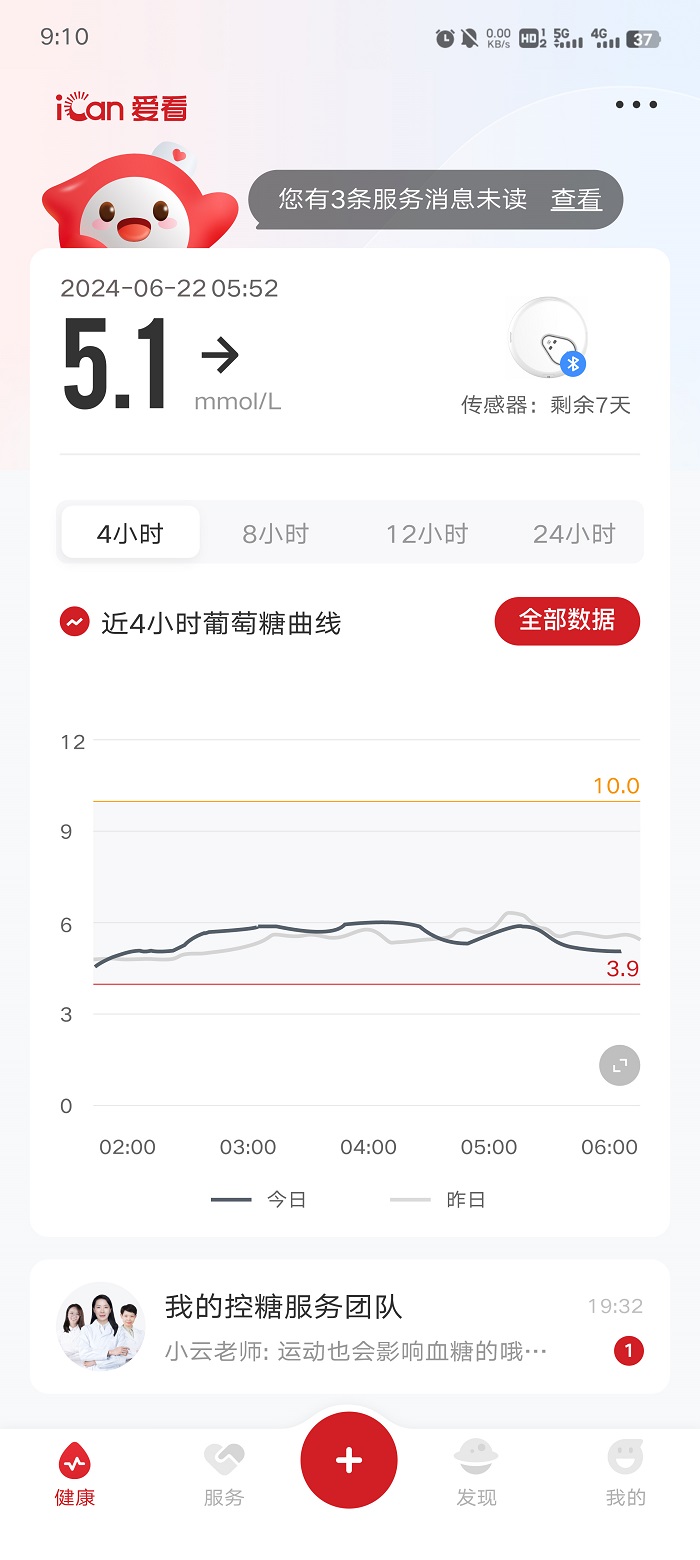Switch to the 12小时 time range
Image resolution: width=700 pixels, height=1560 pixels.
click(x=427, y=533)
